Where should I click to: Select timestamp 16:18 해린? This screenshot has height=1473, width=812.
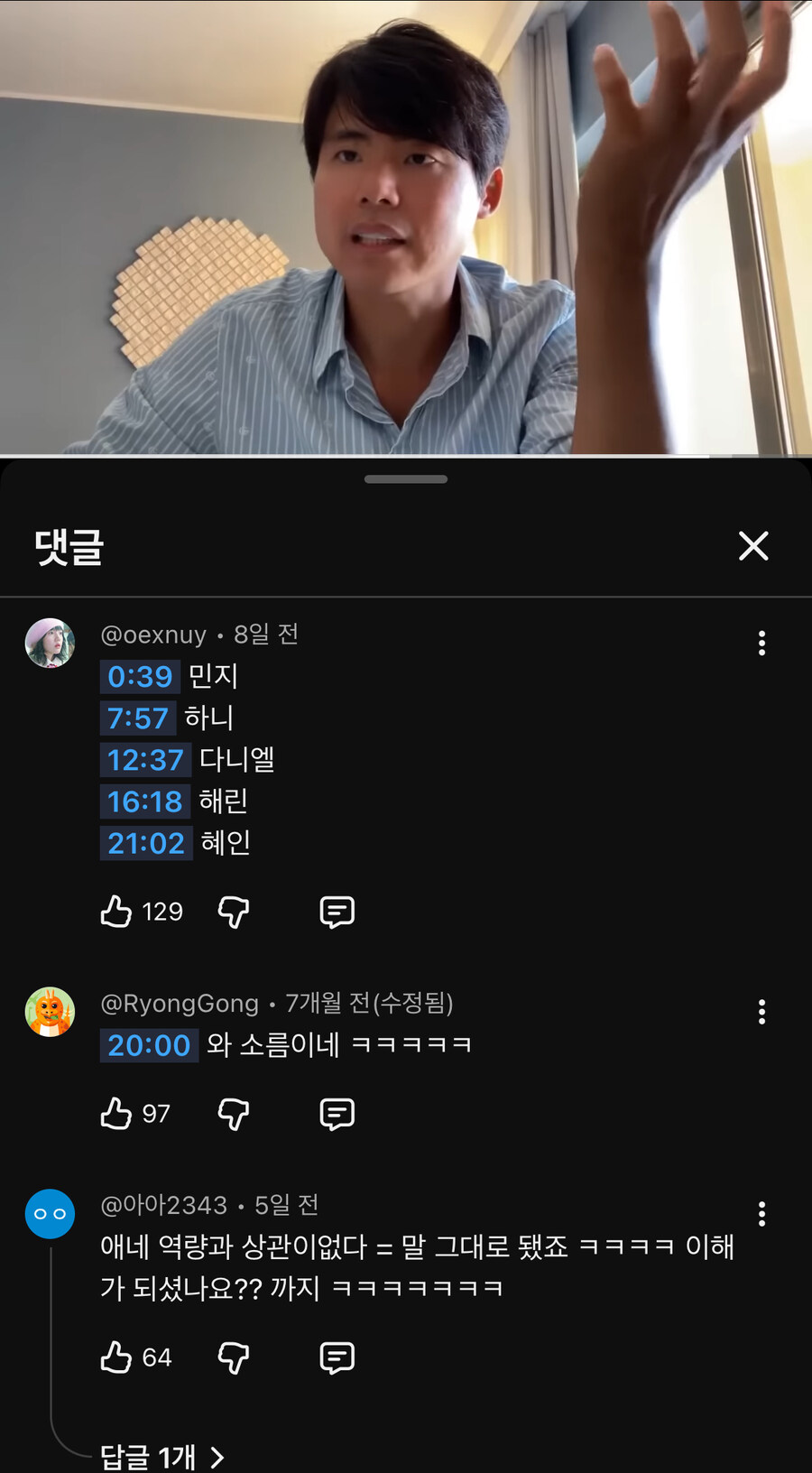145,801
